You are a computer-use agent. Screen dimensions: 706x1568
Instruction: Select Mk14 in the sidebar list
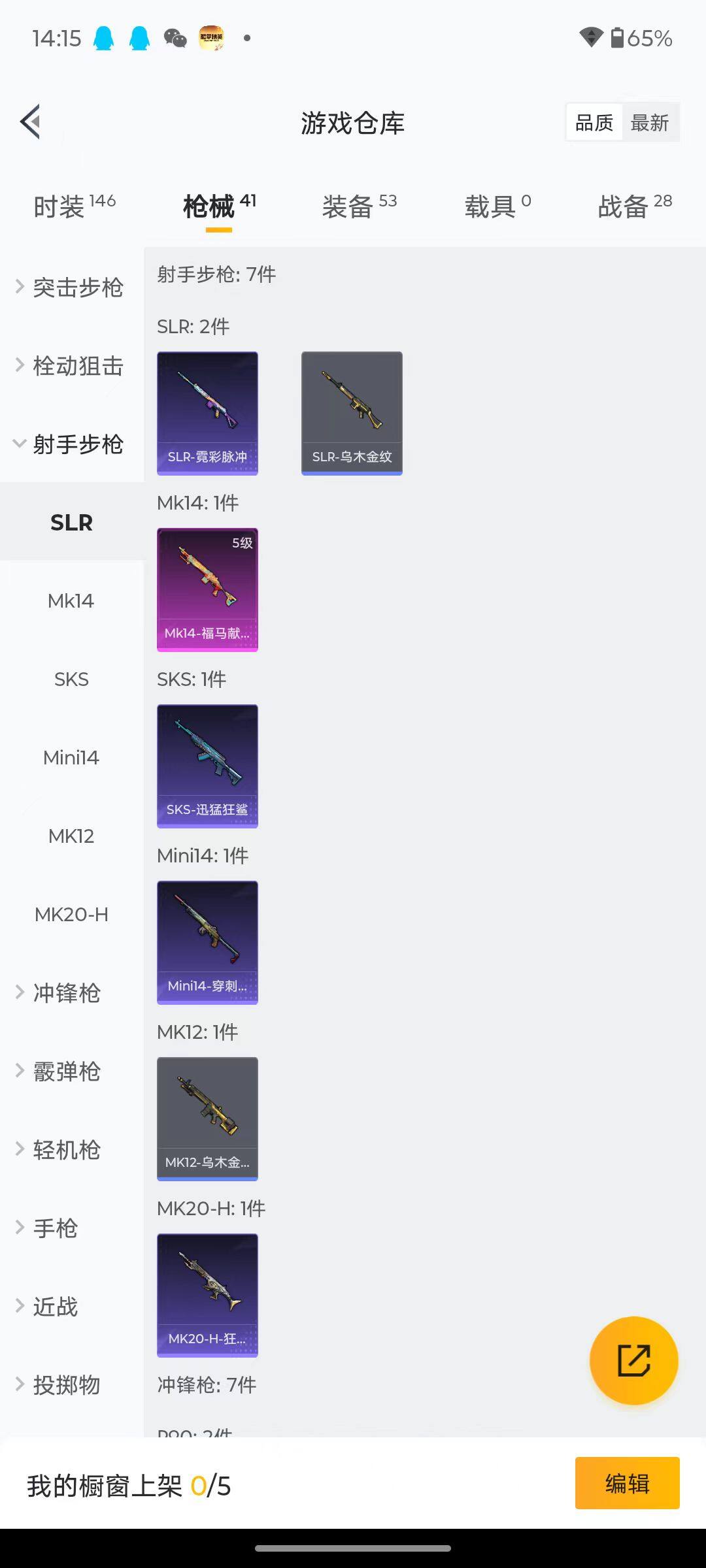coord(71,600)
